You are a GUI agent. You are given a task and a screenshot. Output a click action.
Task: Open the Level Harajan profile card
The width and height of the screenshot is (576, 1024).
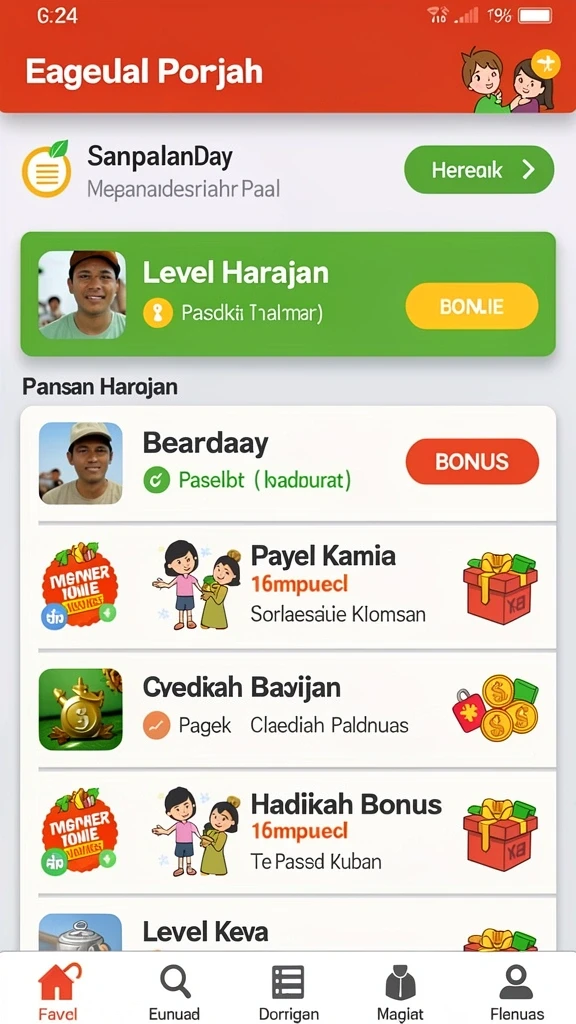pyautogui.click(x=288, y=294)
